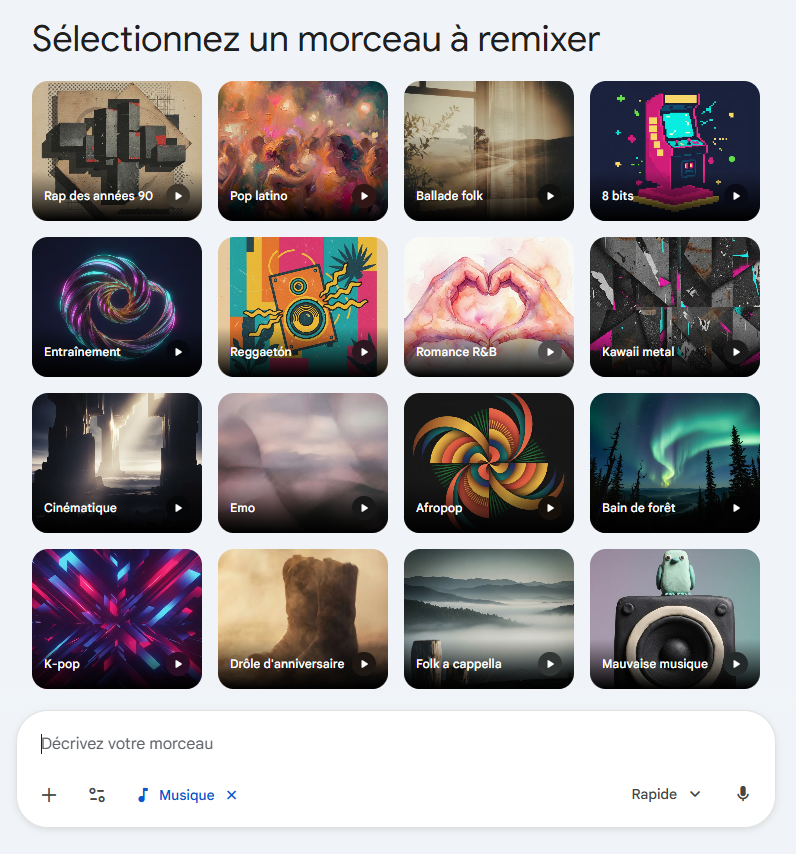Activate the microphone icon

pyautogui.click(x=742, y=793)
